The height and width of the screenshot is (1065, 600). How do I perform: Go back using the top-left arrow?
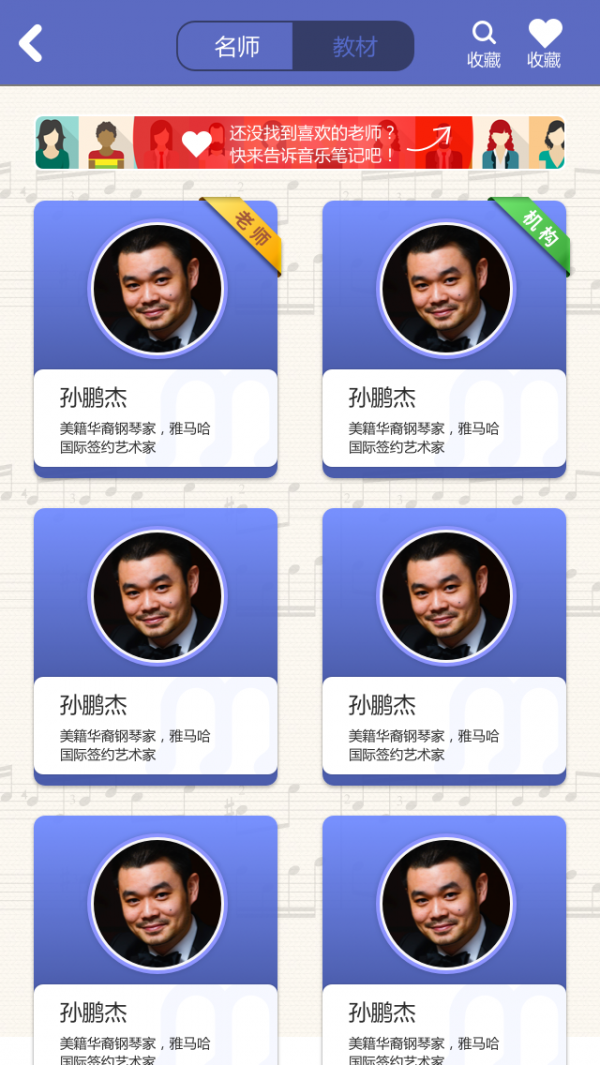click(31, 43)
